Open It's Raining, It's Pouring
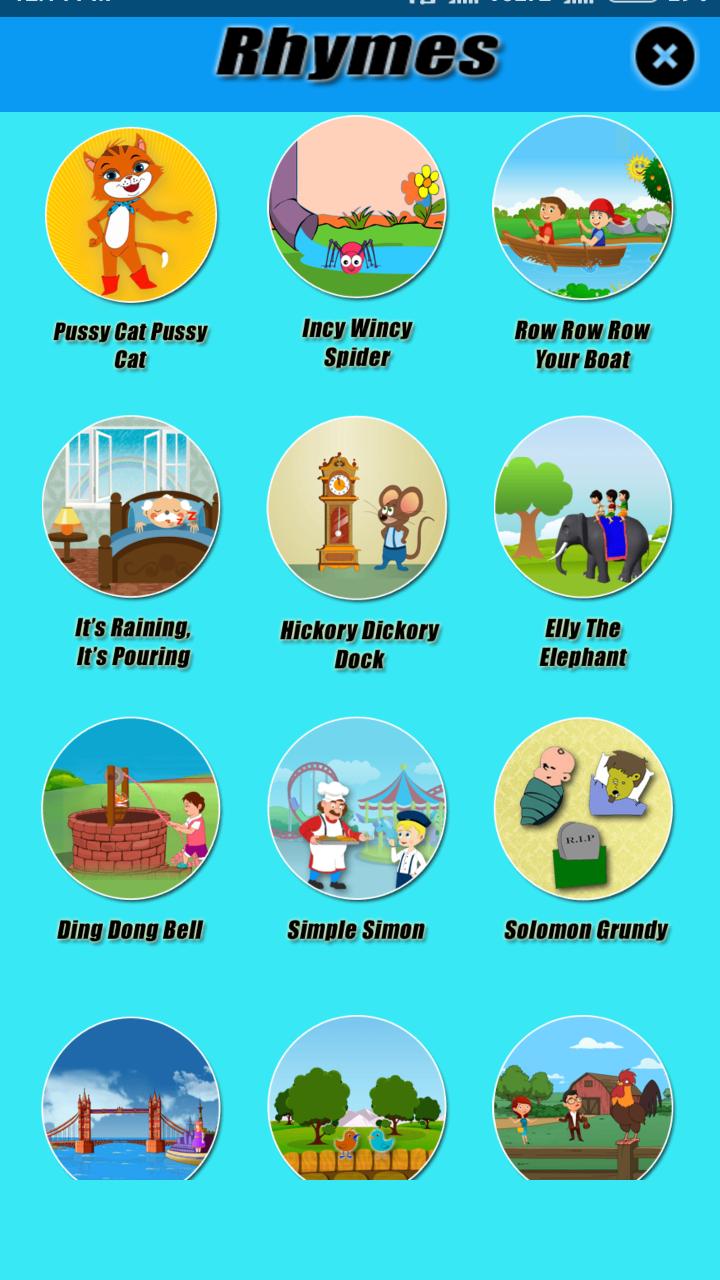This screenshot has width=720, height=1280. coord(131,507)
